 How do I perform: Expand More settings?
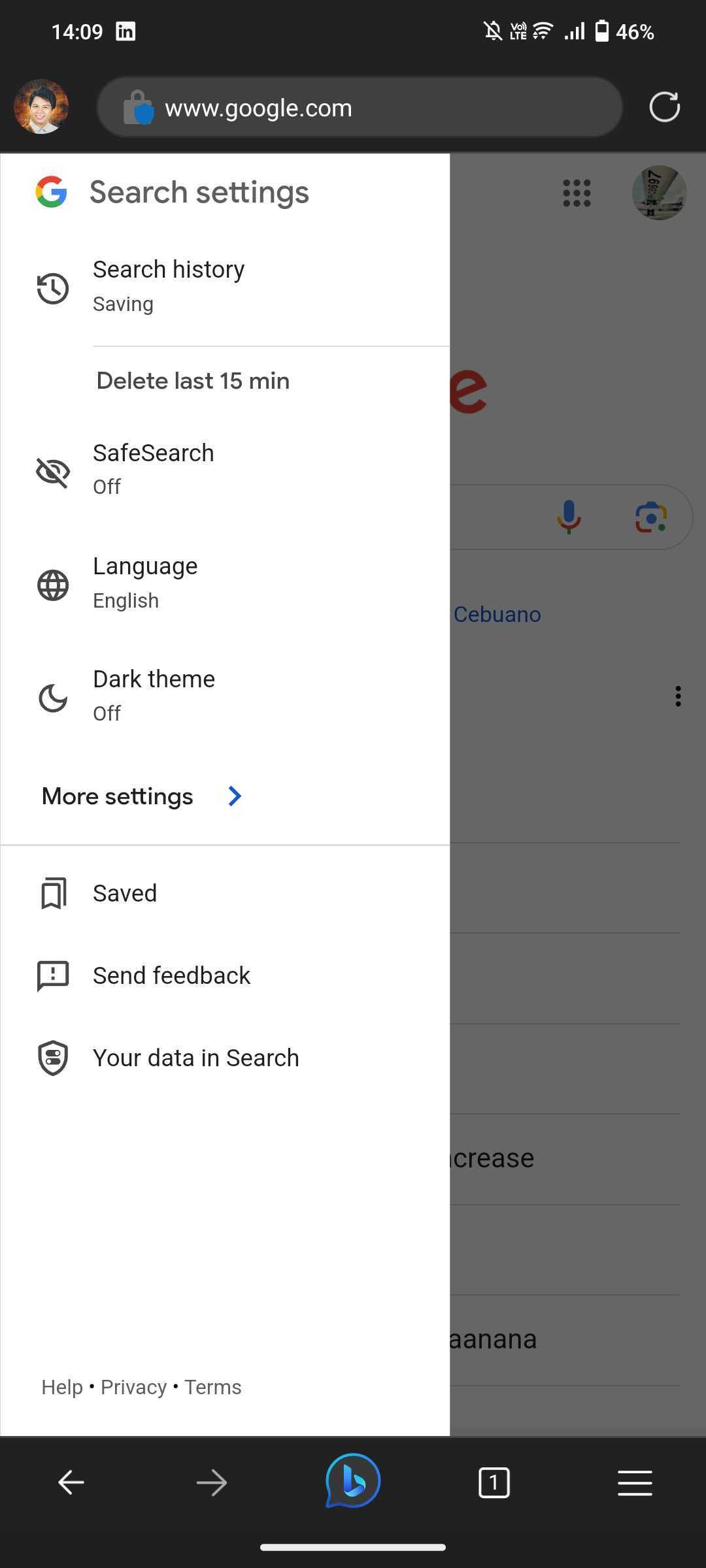[142, 796]
